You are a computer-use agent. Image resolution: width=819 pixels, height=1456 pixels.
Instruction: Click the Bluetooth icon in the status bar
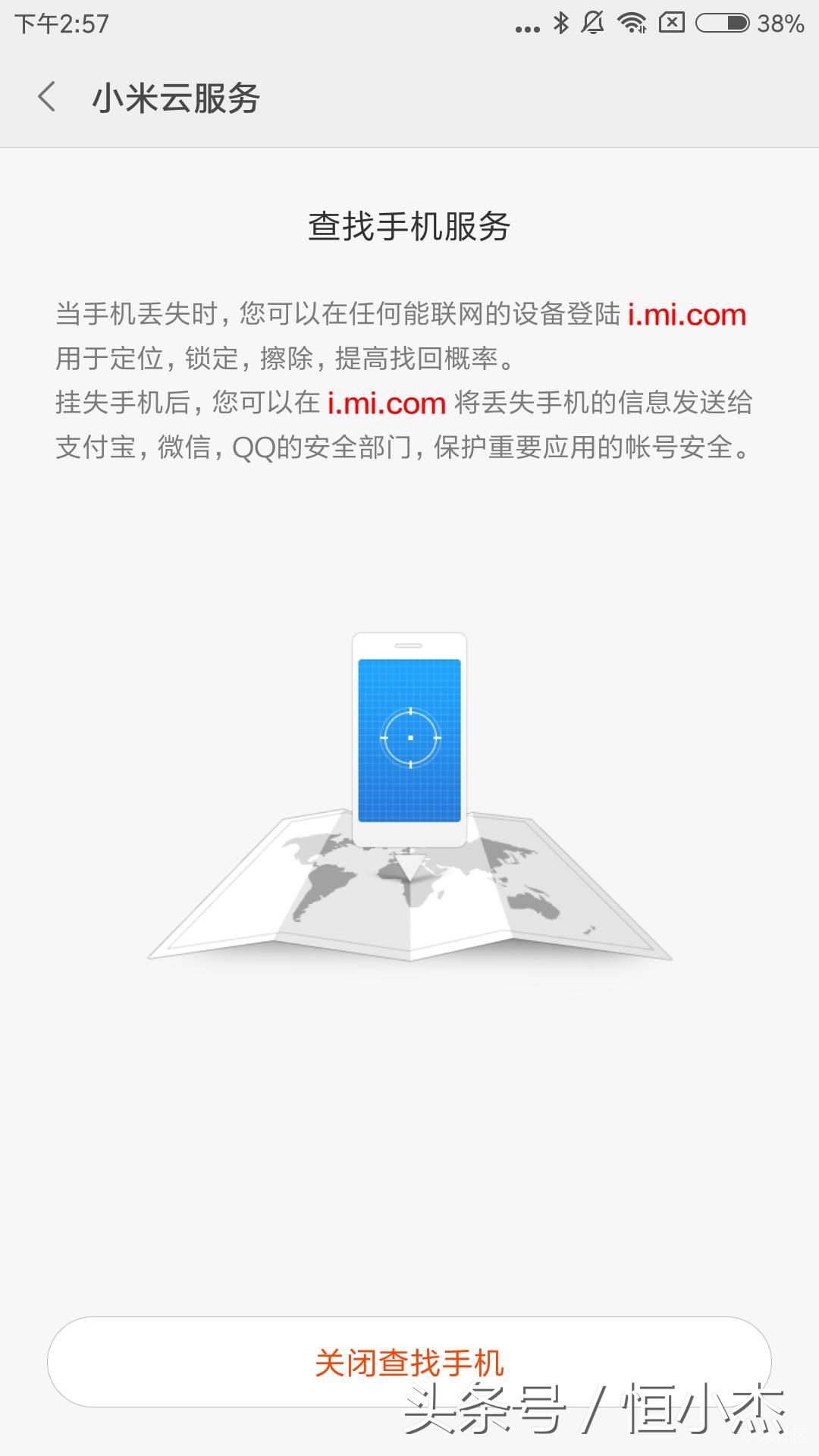click(x=560, y=23)
